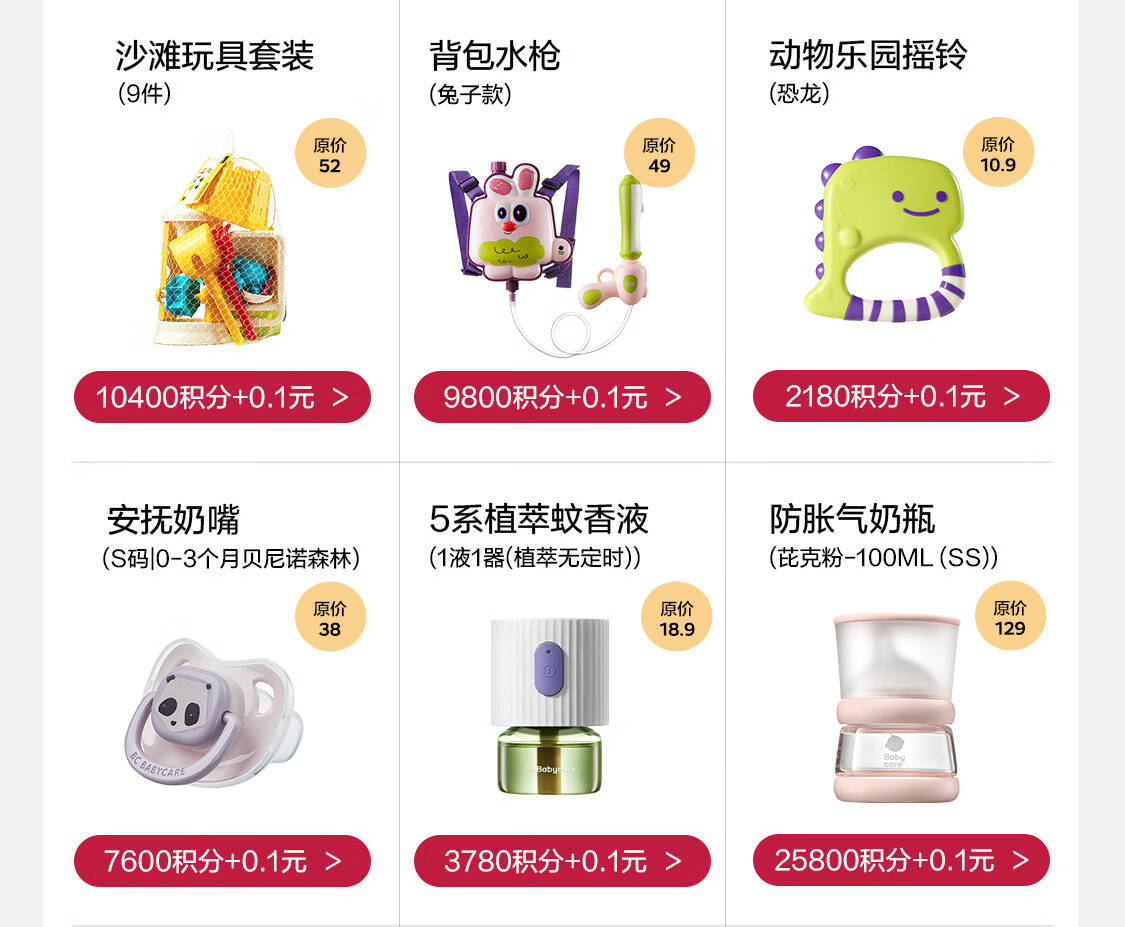Redeem soothing pacifier for 7600 points

pyautogui.click(x=222, y=860)
